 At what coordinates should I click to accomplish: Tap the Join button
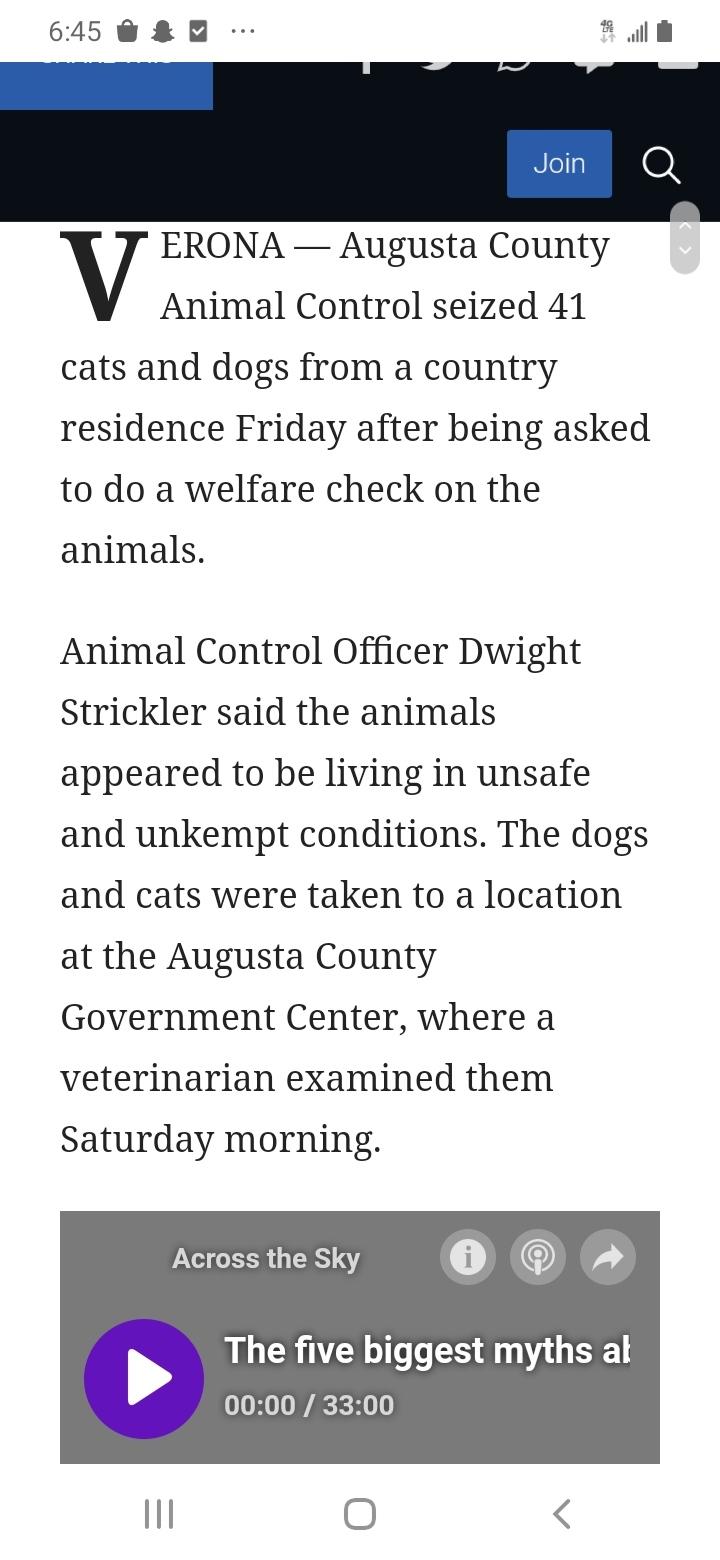(x=559, y=164)
